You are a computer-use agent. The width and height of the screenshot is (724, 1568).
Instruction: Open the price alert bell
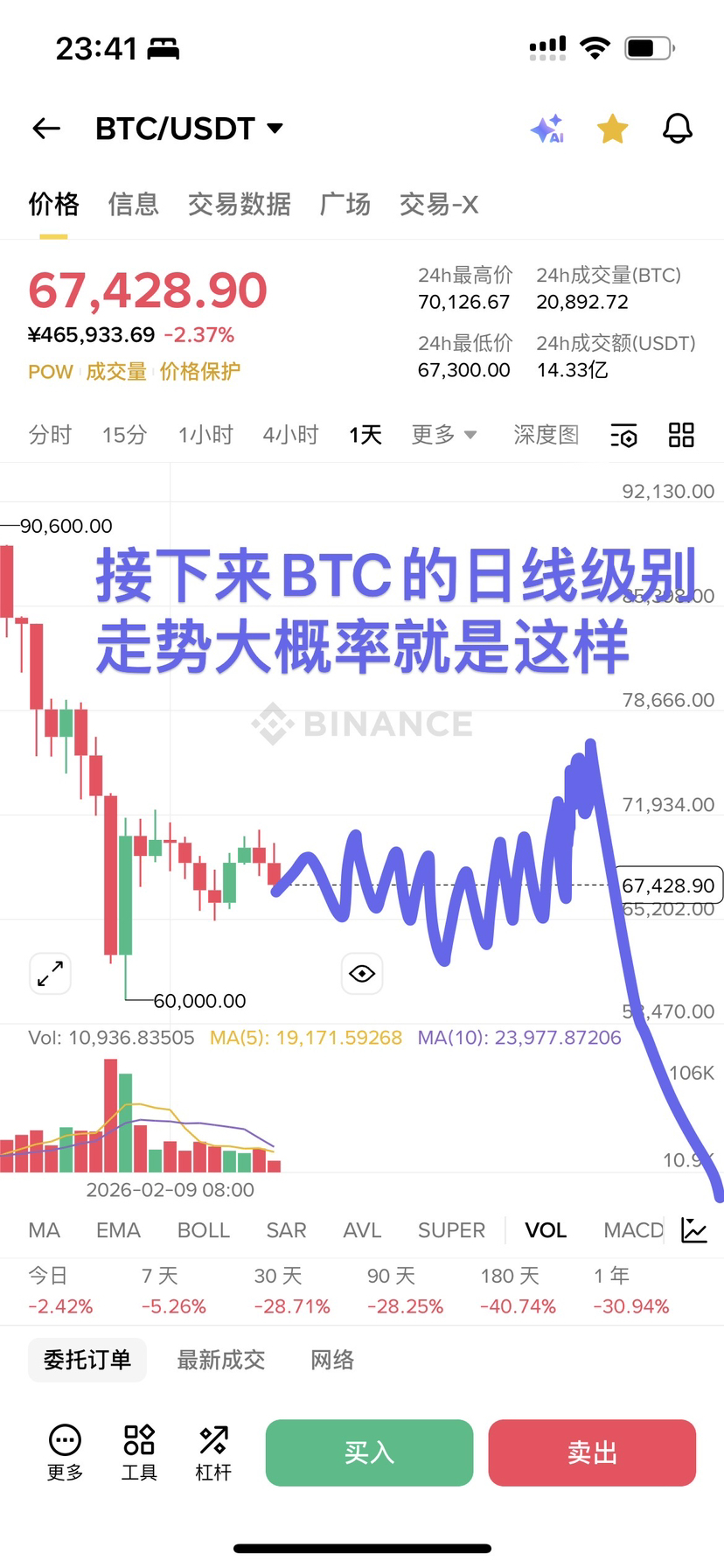point(677,129)
